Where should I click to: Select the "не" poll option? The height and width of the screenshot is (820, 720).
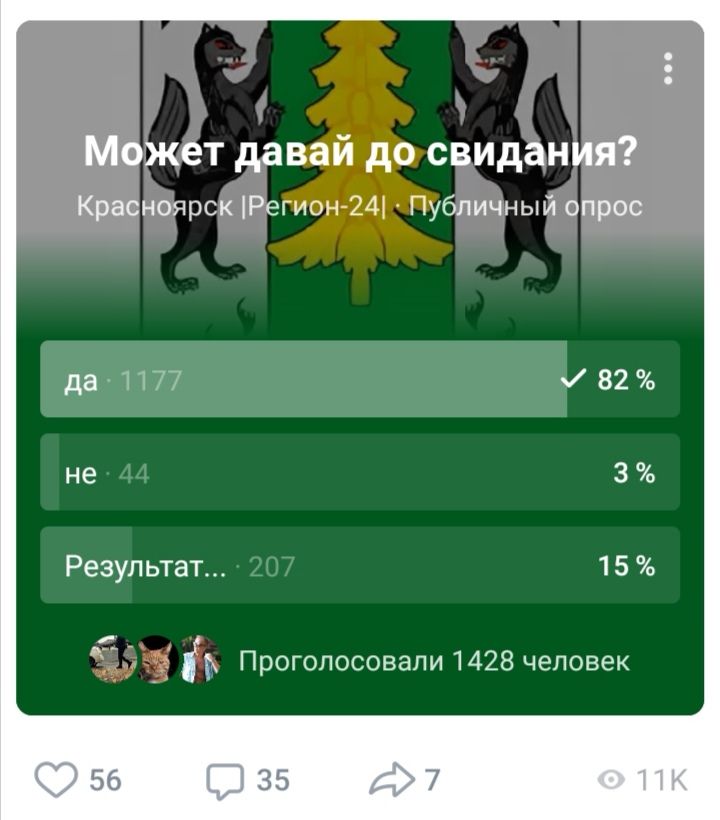point(360,473)
